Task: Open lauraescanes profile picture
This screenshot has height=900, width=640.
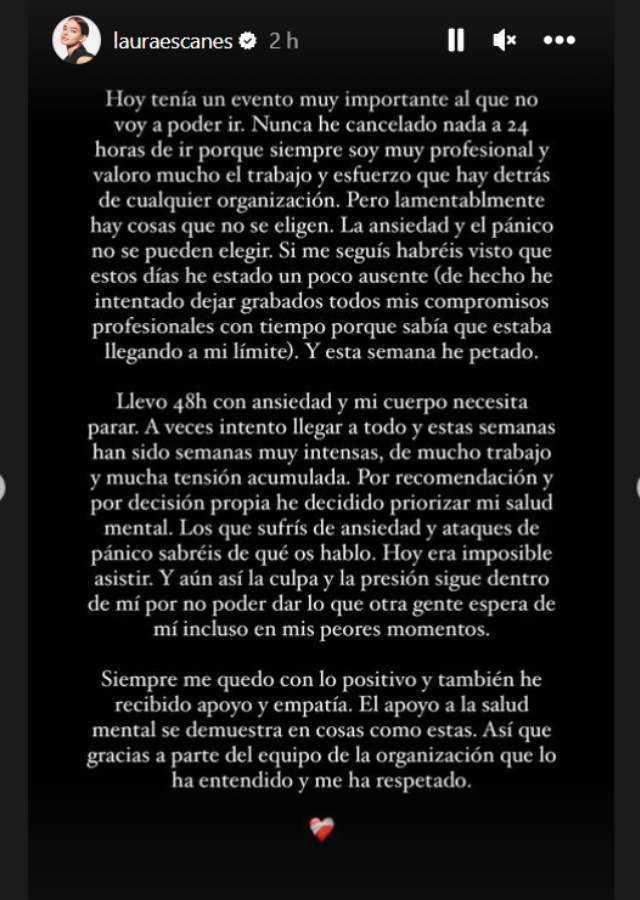Action: point(76,40)
